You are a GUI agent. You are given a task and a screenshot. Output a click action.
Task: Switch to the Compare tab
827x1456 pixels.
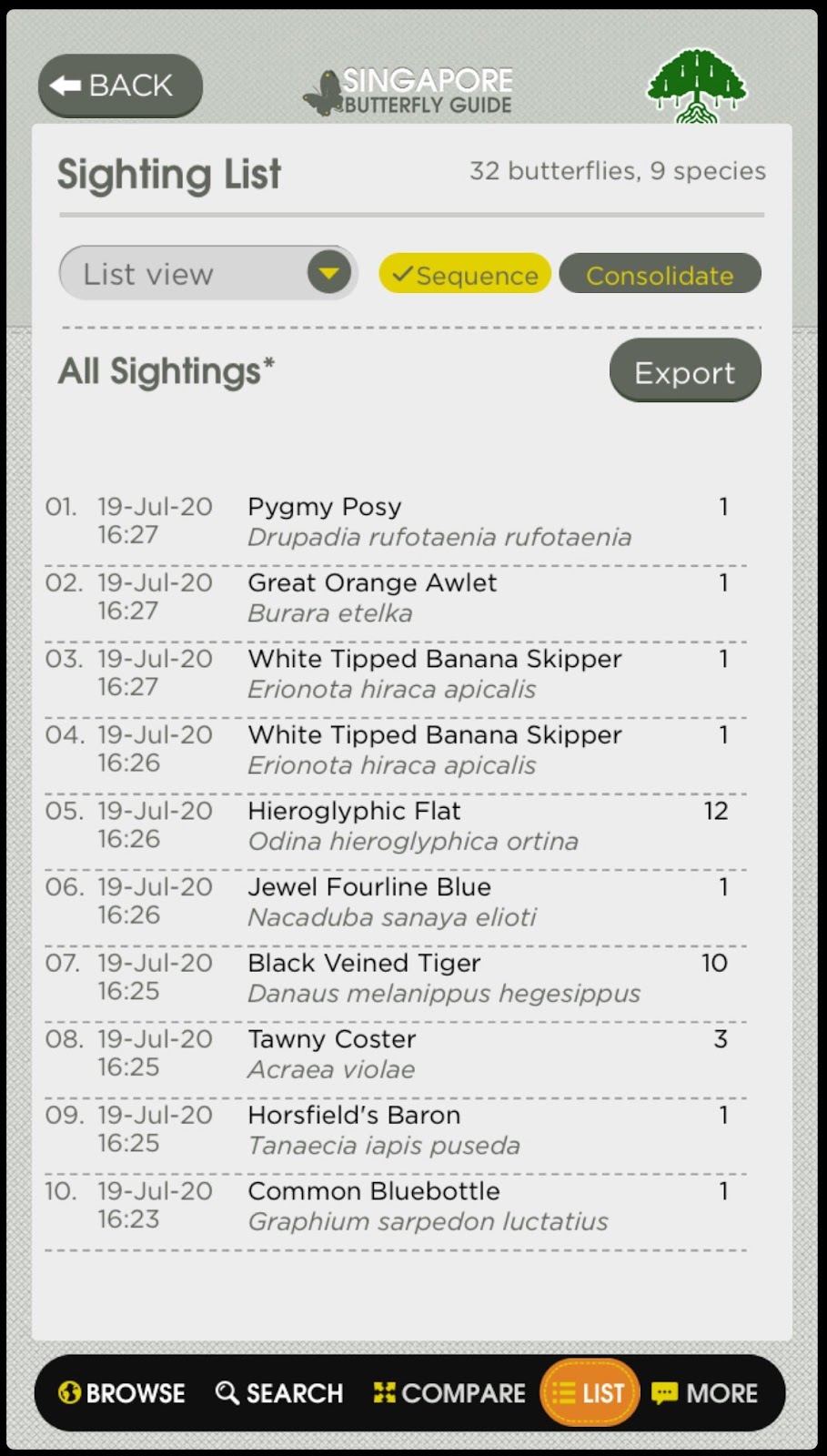pyautogui.click(x=449, y=1393)
